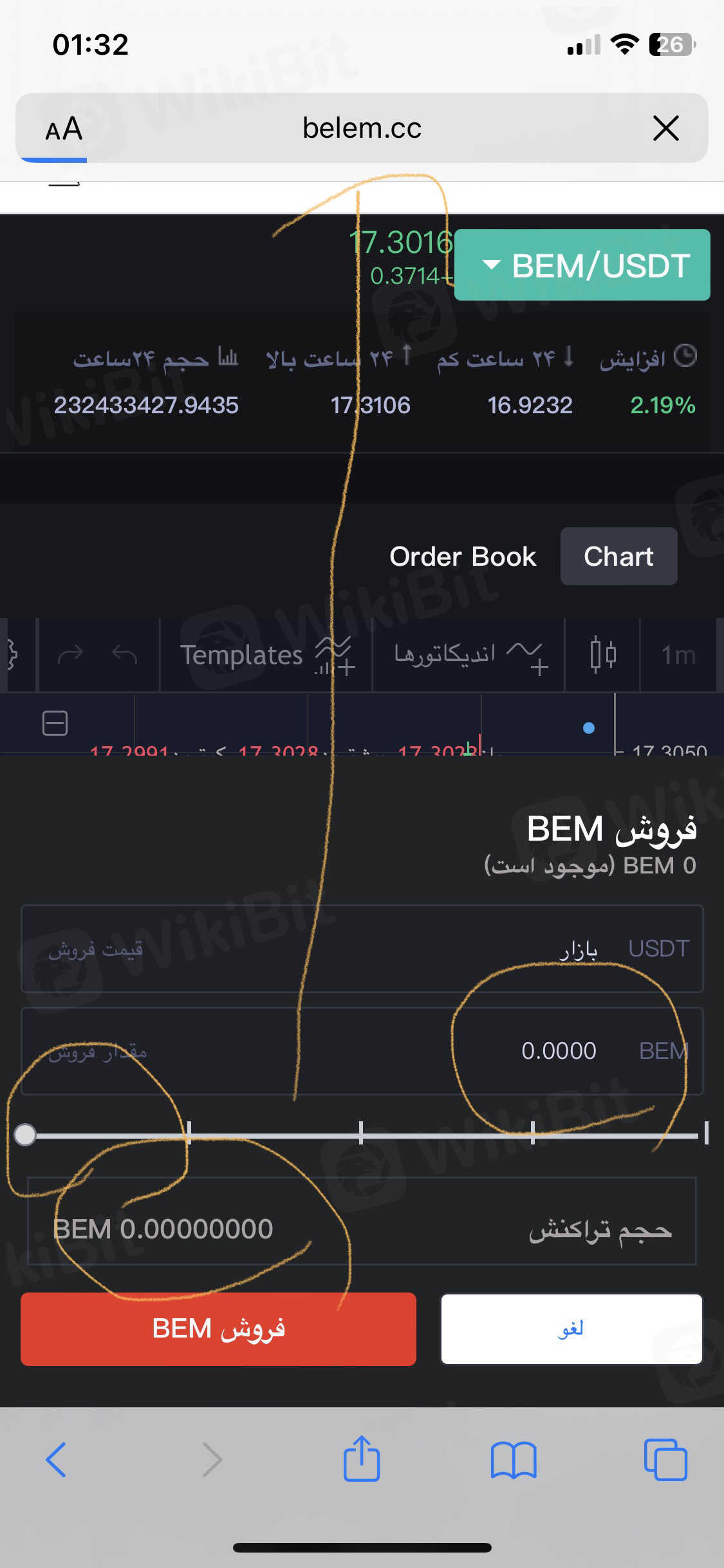Image resolution: width=724 pixels, height=1568 pixels.
Task: Tap the sell price (بازار) field
Action: pos(362,949)
